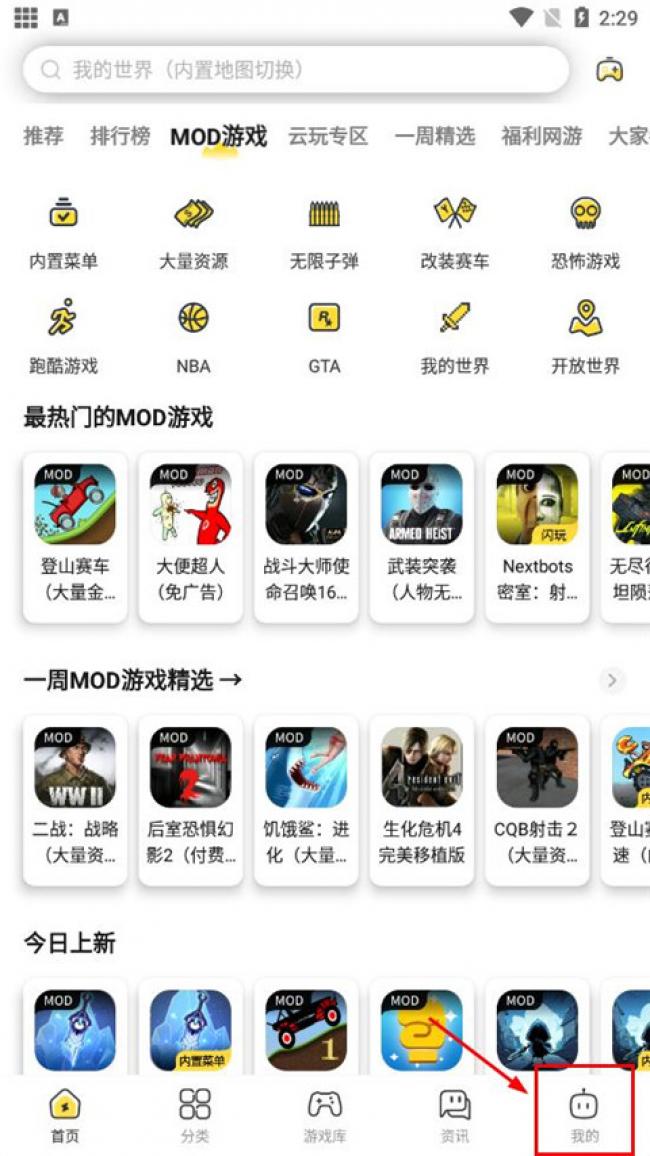Screen dimensions: 650x1156
Task: Expand weekly MOD picks with the arrow
Action: coord(612,681)
